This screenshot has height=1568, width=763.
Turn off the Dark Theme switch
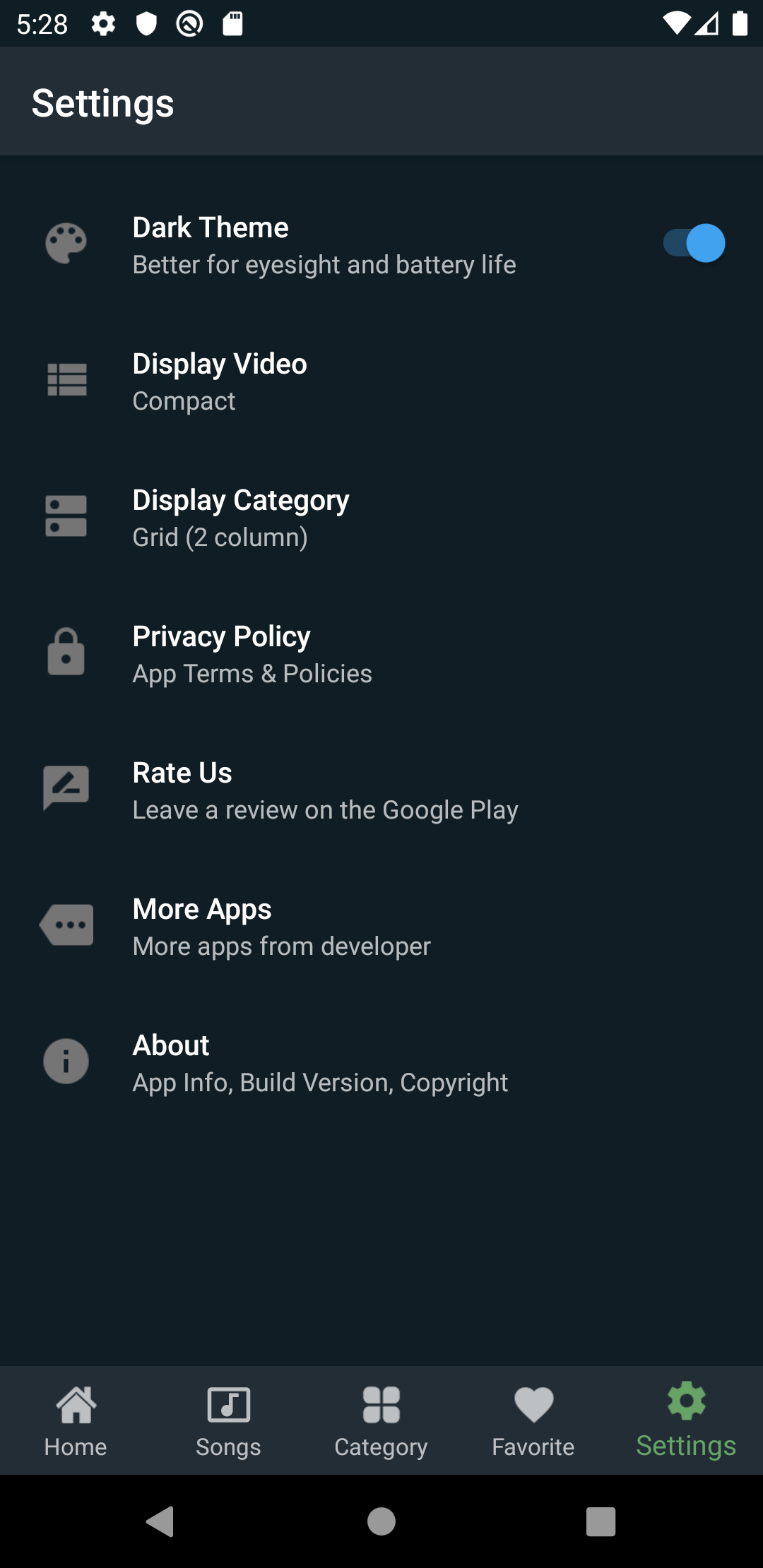point(694,244)
